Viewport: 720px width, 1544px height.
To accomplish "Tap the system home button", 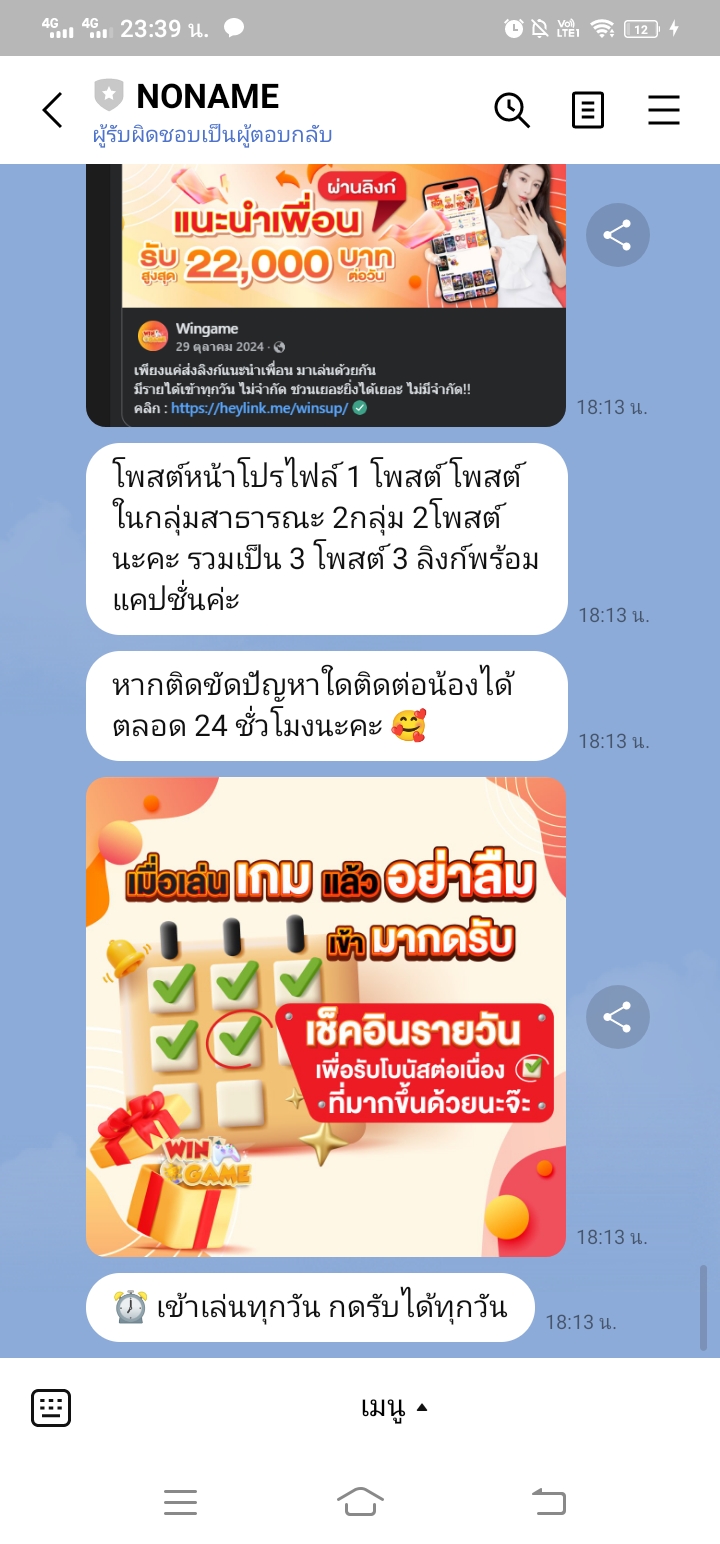I will (x=360, y=1501).
